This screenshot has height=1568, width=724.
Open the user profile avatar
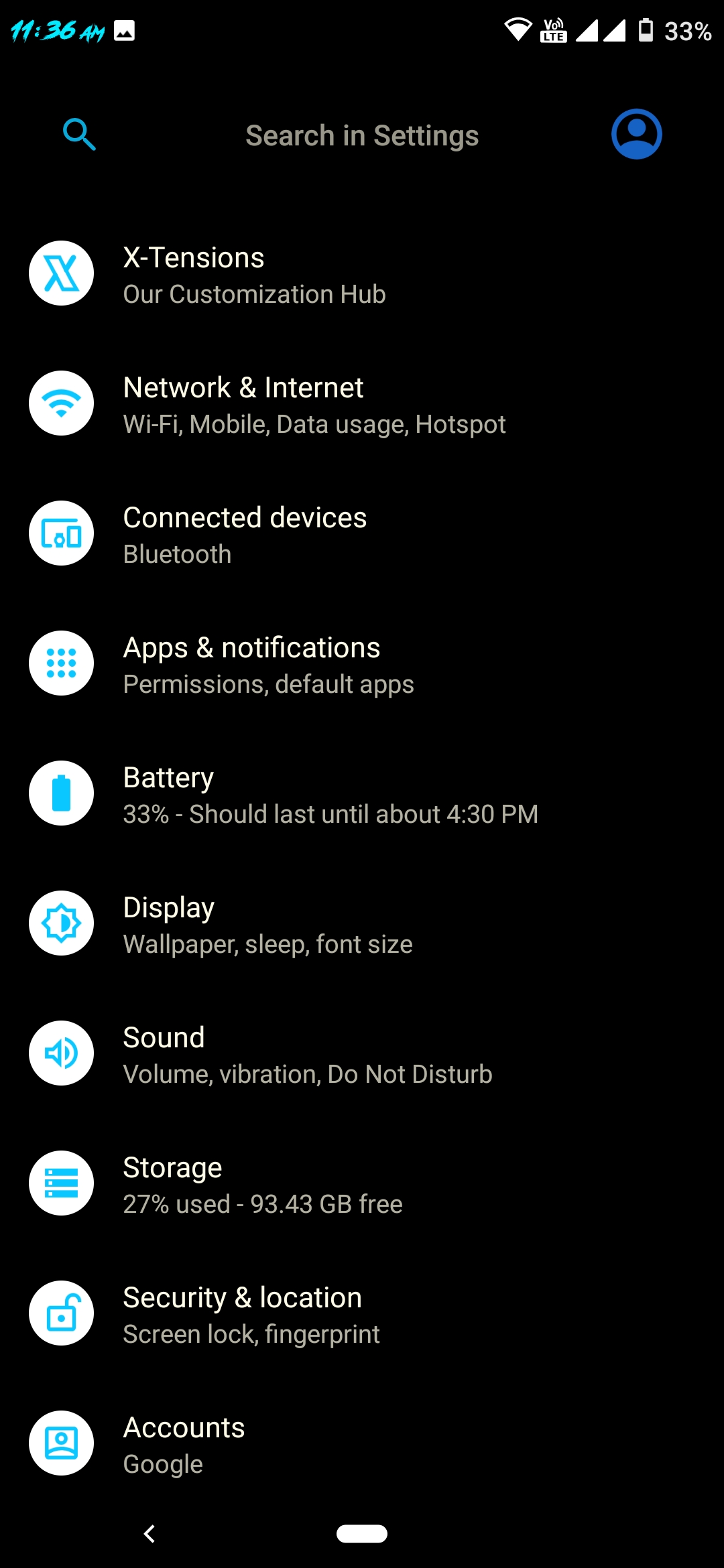coord(636,134)
